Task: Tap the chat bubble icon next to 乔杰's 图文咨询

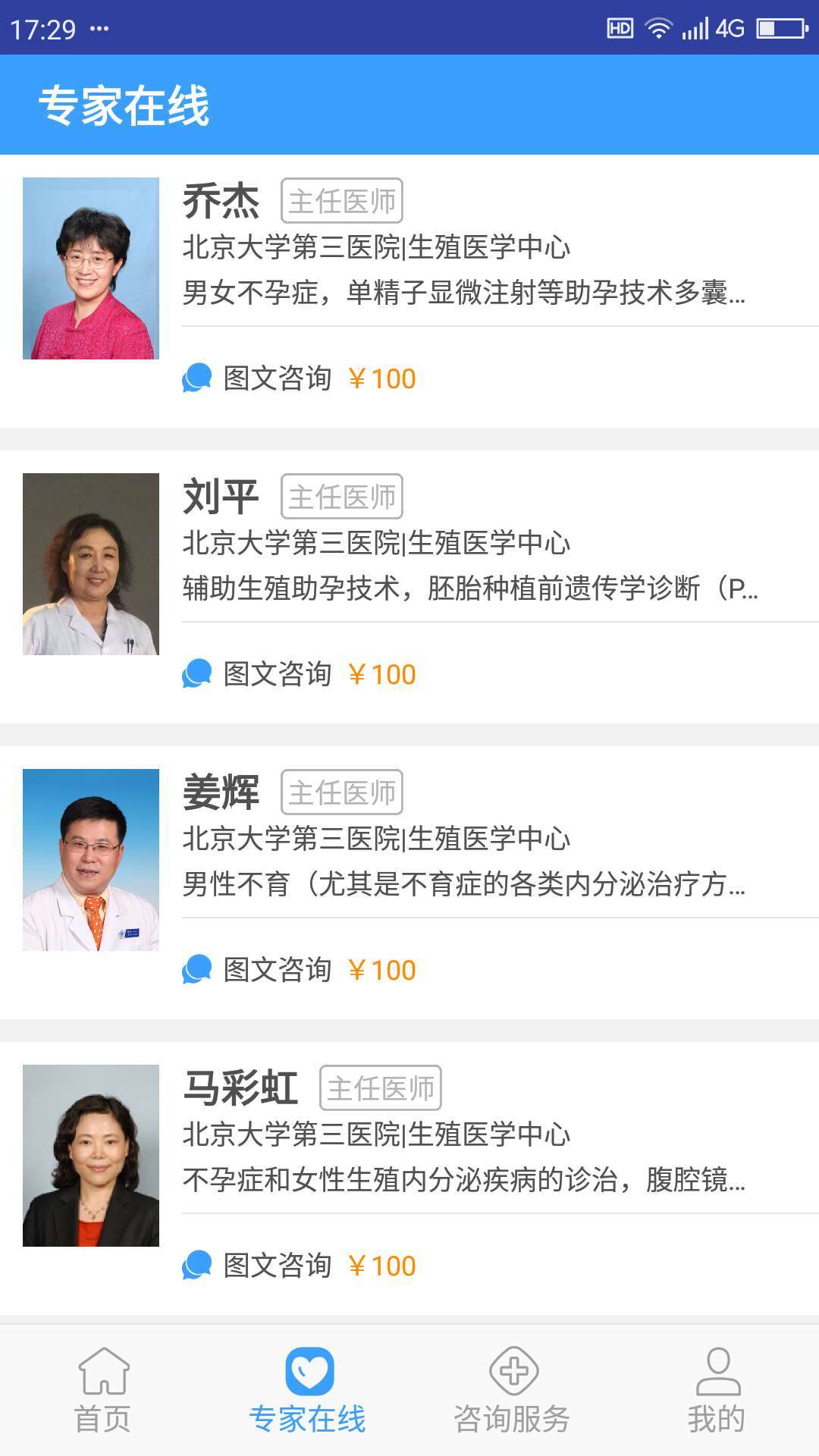Action: [196, 377]
